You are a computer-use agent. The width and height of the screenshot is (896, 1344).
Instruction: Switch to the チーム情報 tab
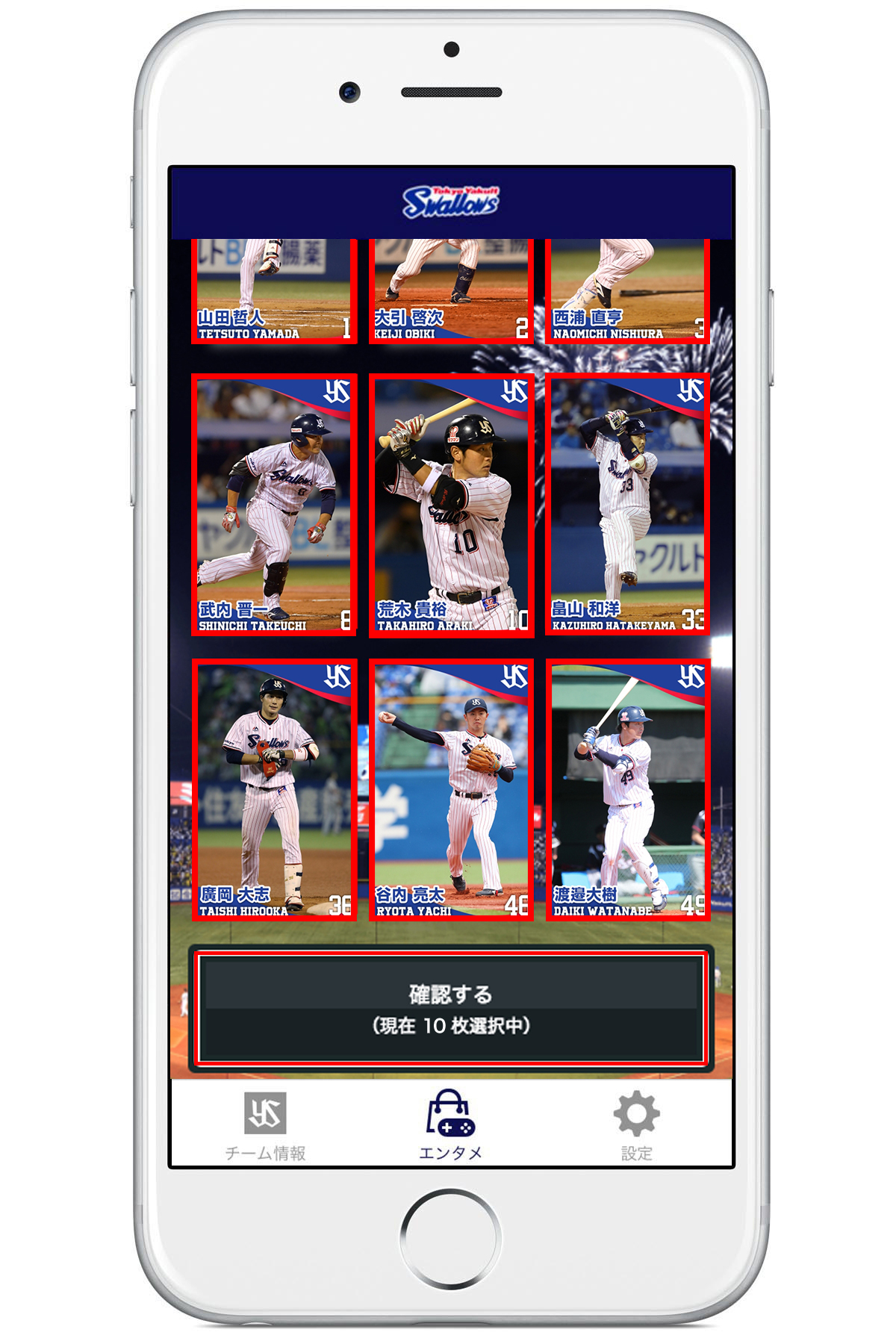265,1125
